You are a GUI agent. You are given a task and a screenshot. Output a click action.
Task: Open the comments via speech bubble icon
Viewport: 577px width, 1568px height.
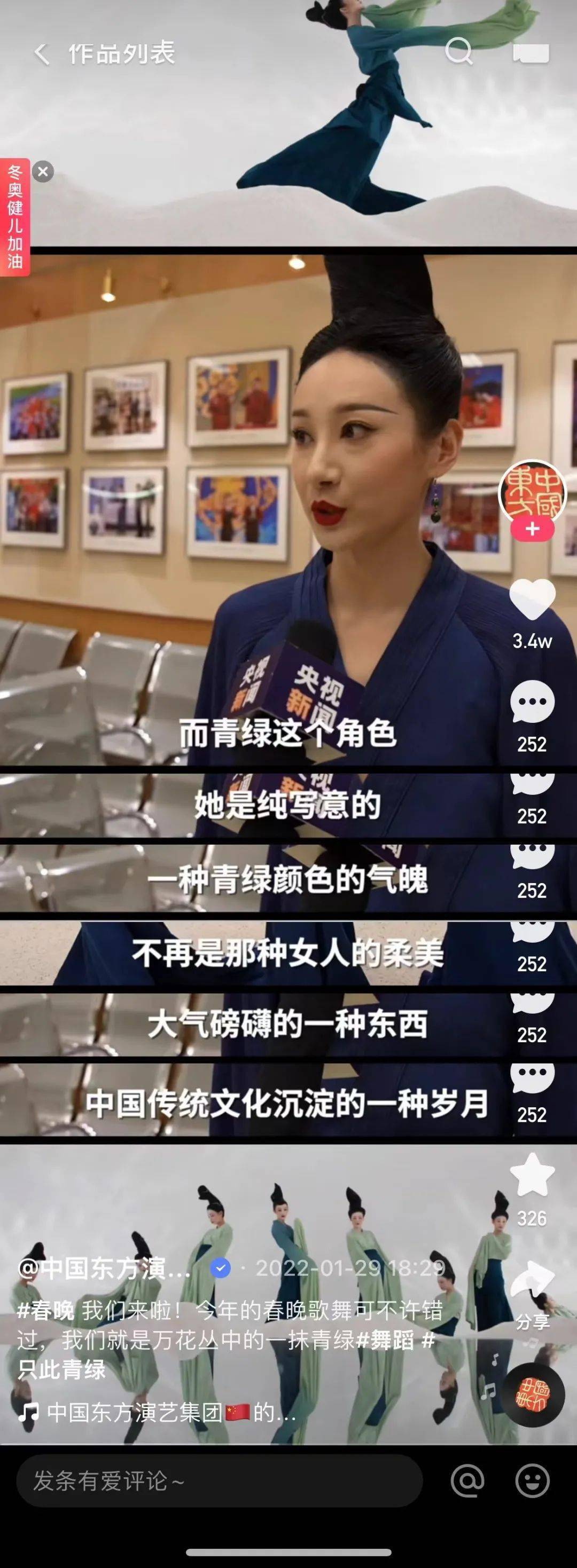533,699
